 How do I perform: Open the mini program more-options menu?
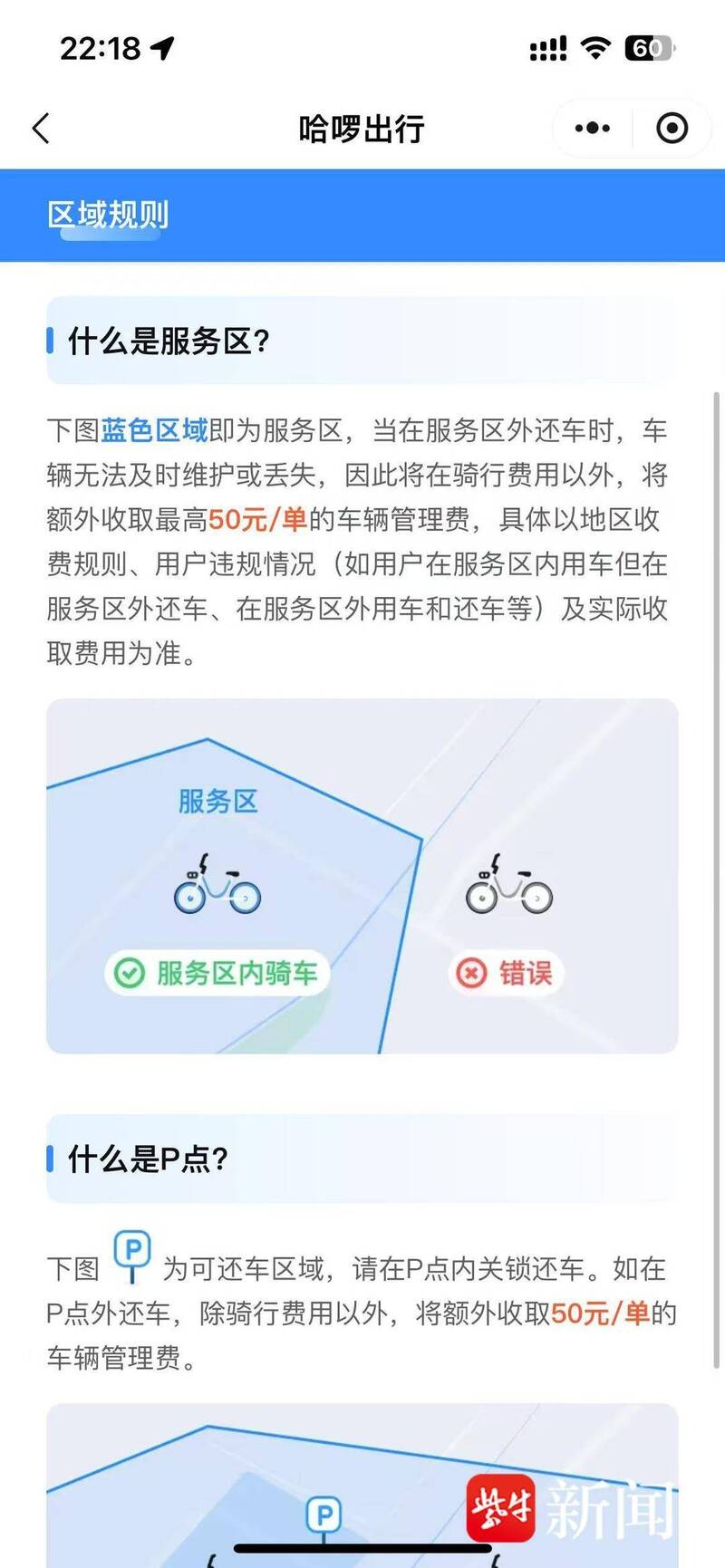[x=593, y=129]
